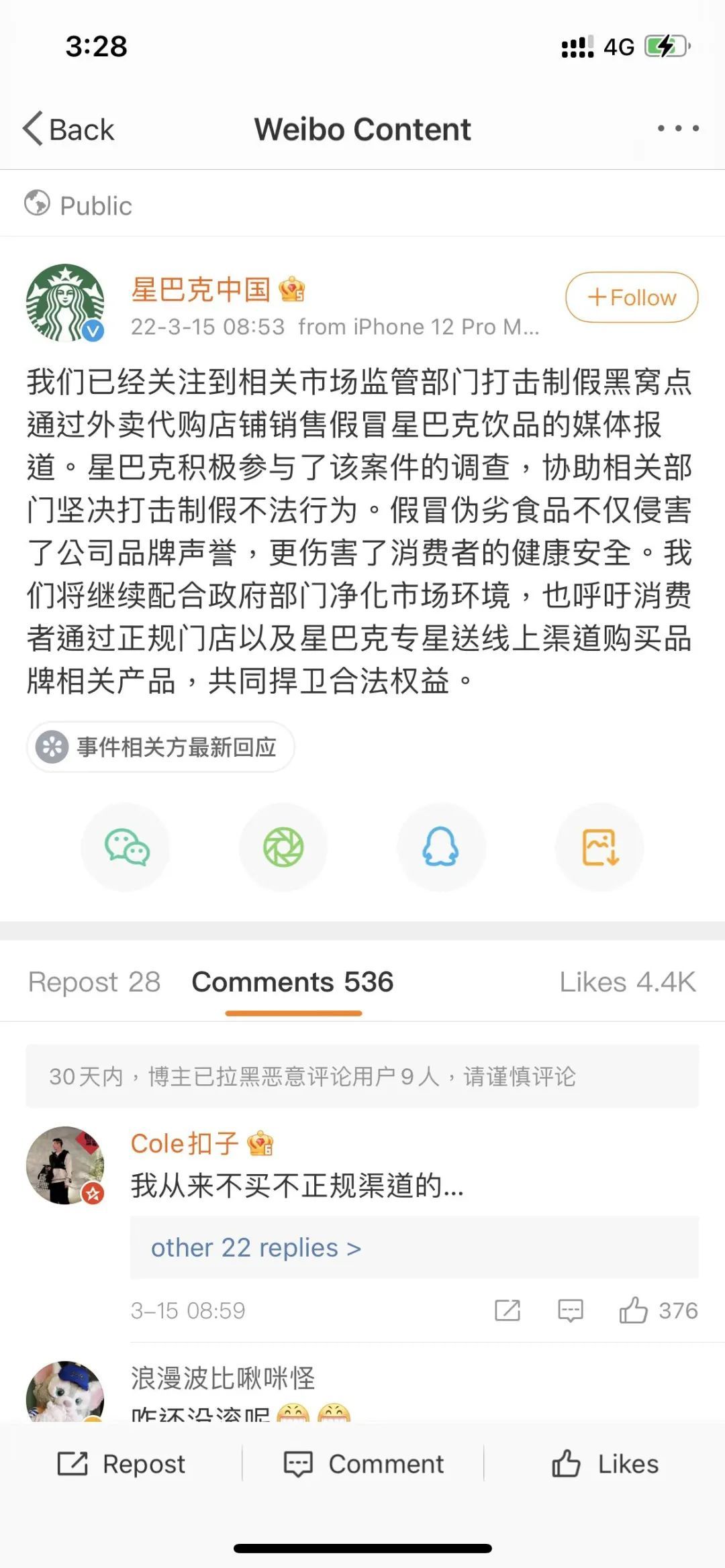The image size is (725, 1568).
Task: Select the Comments 536 tab
Action: point(293,982)
